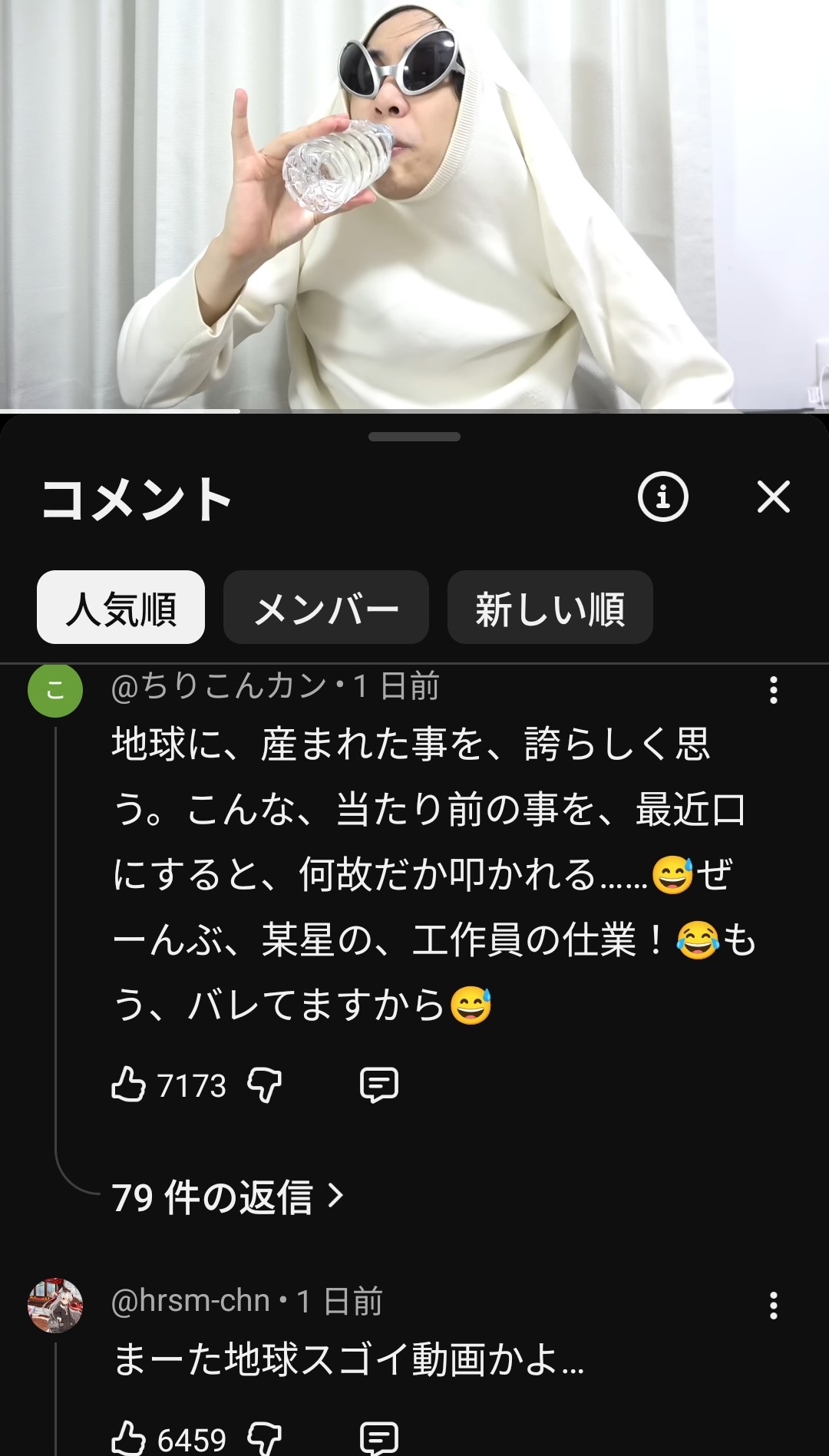Screen dimensions: 829x1456
Task: Reply to @ちりこんカン's comment
Action: point(379,1085)
